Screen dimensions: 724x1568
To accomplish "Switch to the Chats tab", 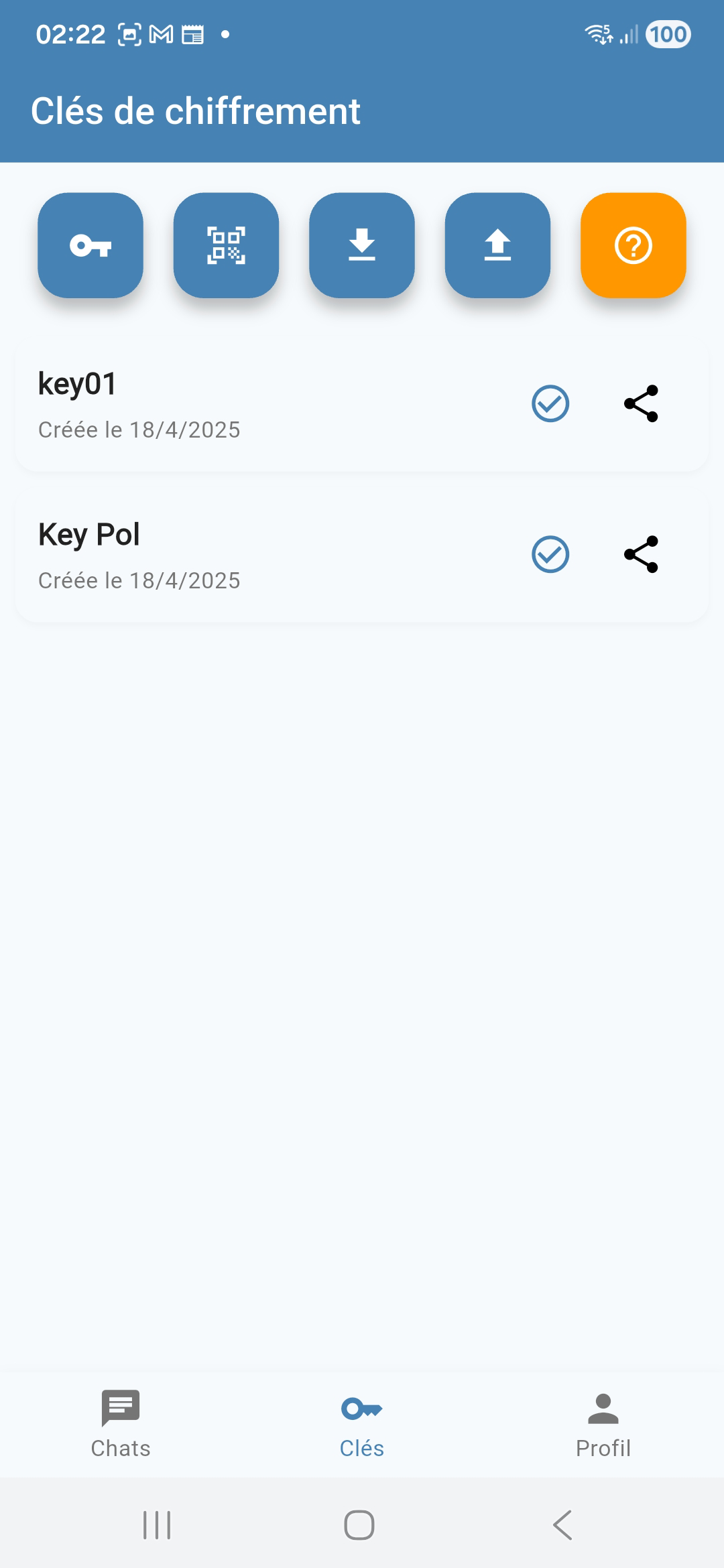I will coord(121,1423).
